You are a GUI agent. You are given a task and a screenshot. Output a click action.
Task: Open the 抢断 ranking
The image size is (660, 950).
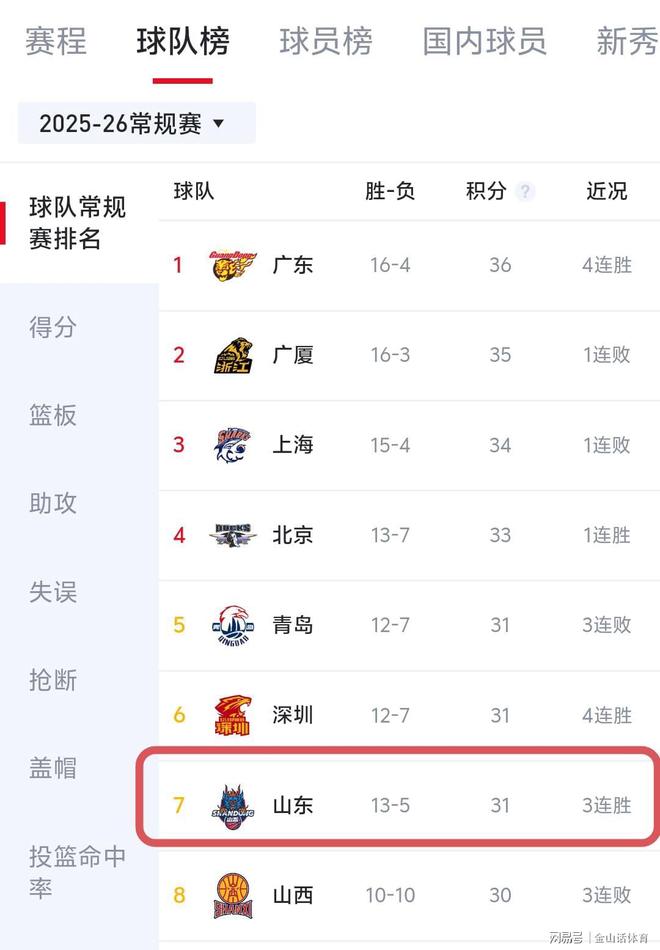(x=53, y=680)
